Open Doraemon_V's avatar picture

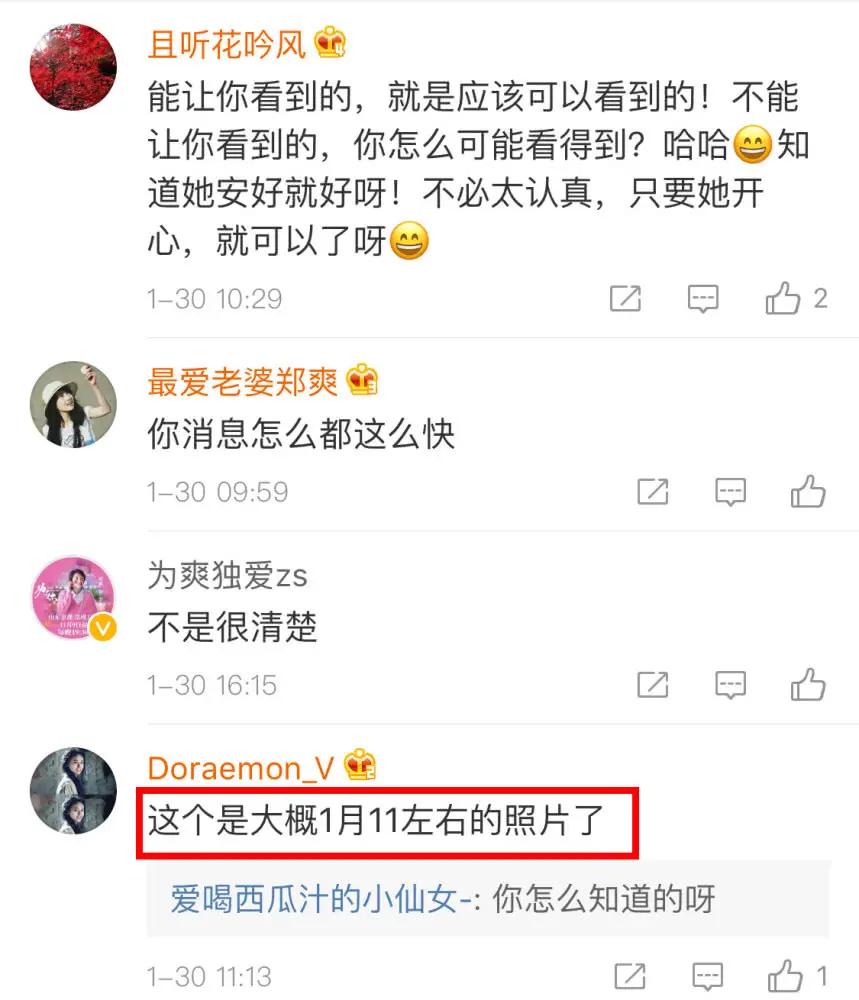click(73, 790)
